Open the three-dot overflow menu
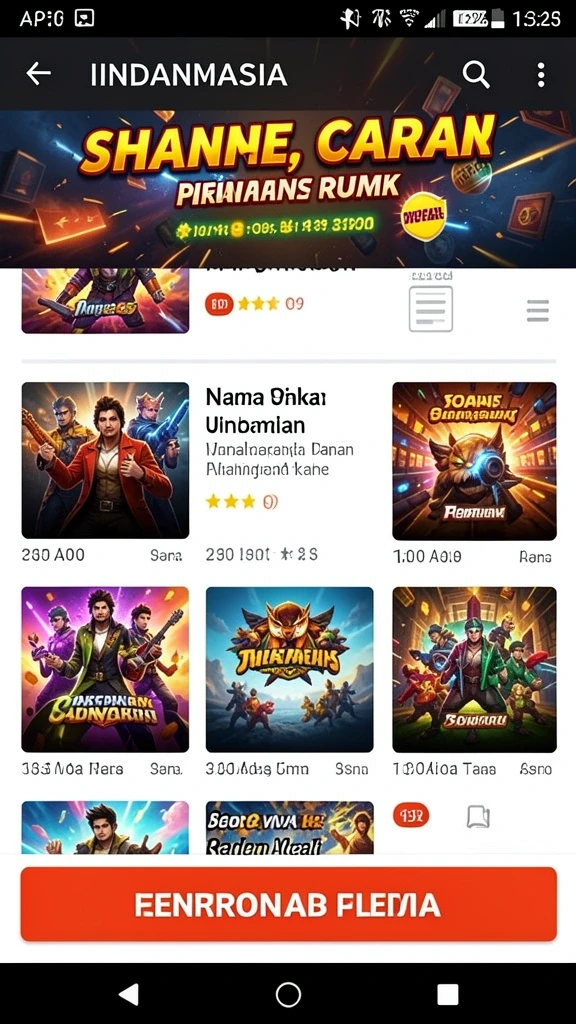The image size is (576, 1024). (541, 74)
